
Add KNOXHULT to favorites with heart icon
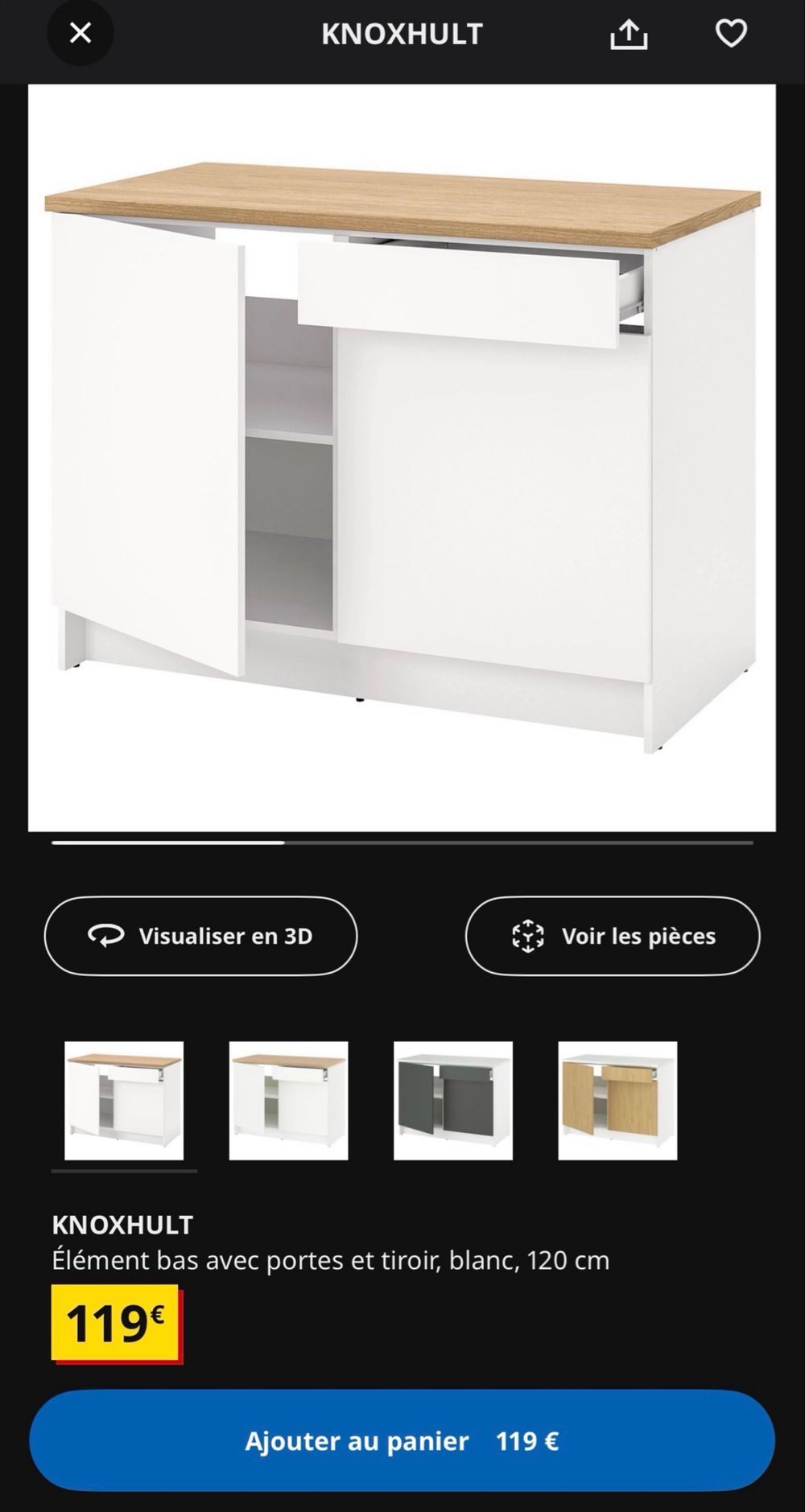731,34
